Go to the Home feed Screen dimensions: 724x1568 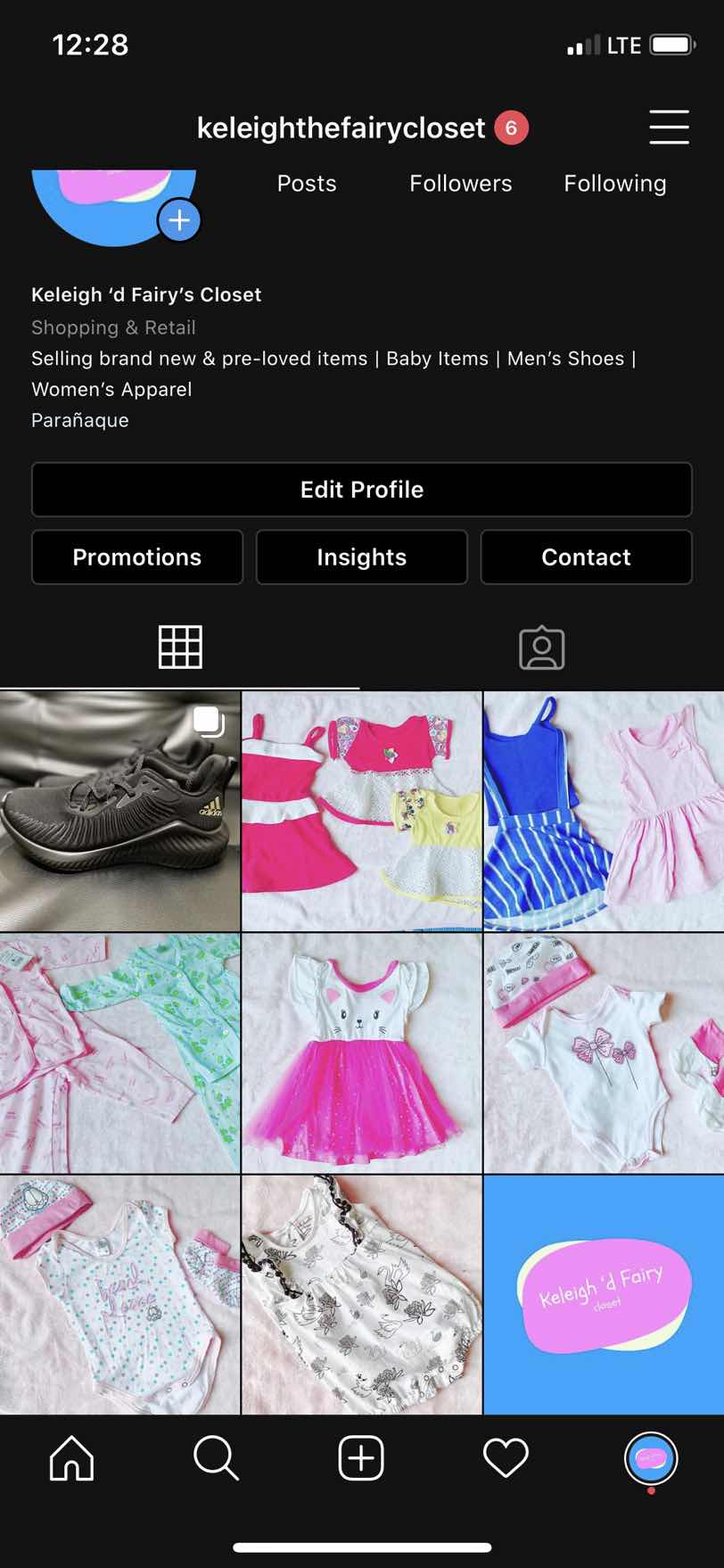coord(71,1458)
